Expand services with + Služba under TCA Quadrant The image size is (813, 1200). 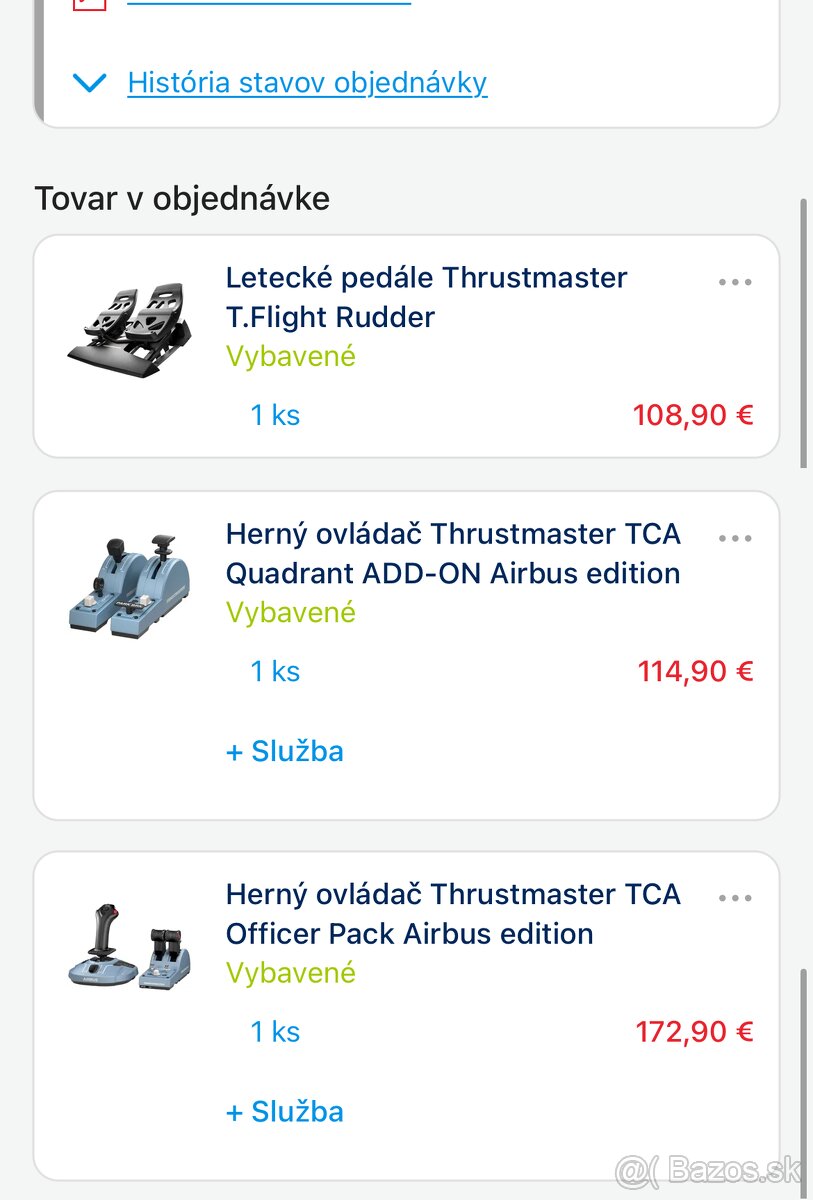pos(285,751)
